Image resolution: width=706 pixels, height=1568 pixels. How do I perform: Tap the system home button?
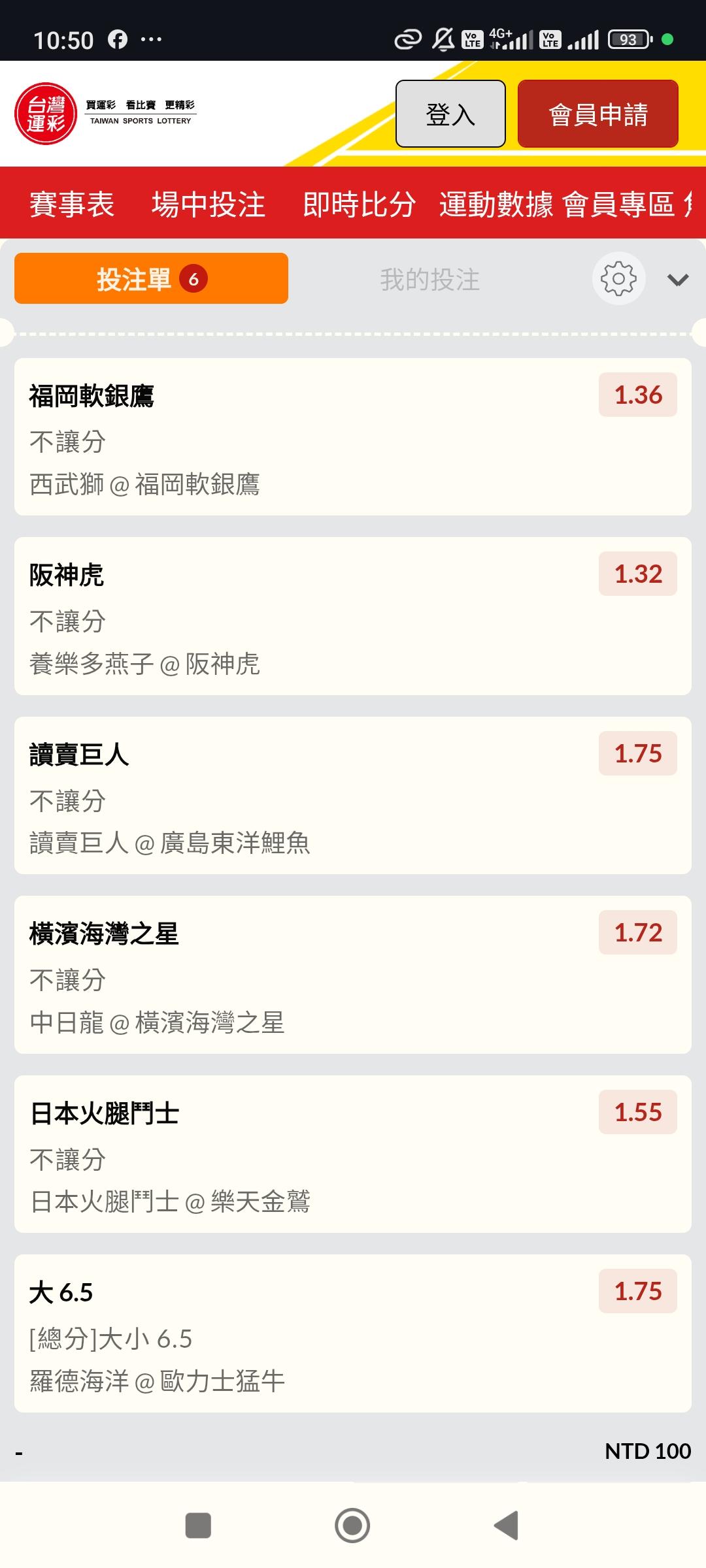(x=352, y=1526)
